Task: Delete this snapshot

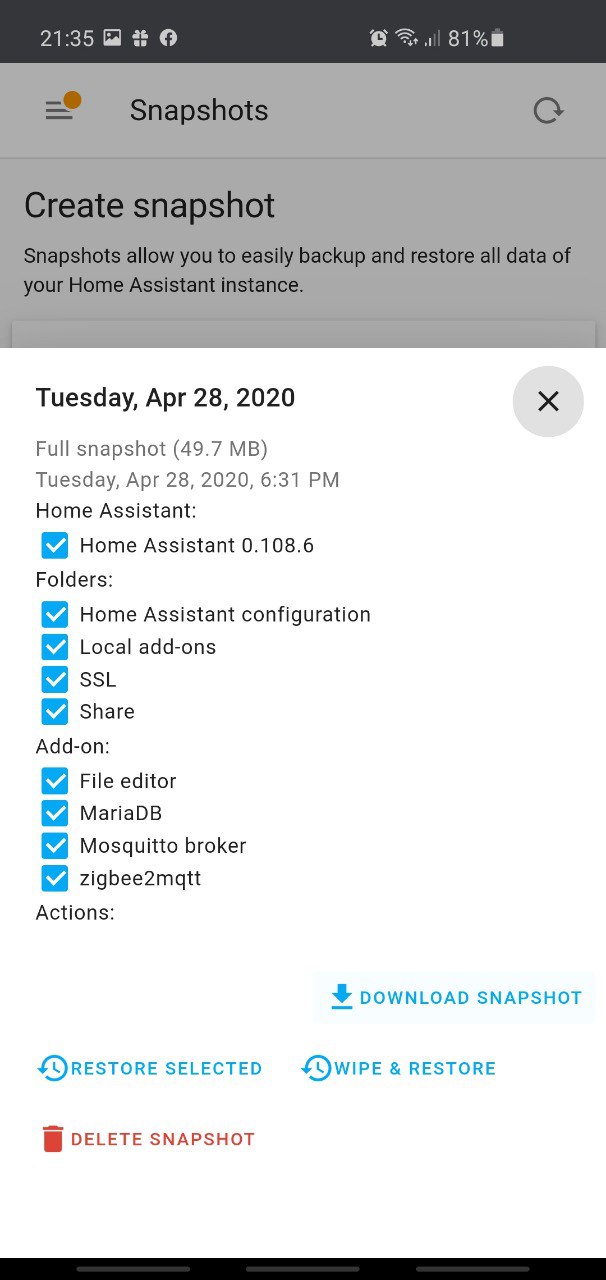Action: click(148, 1139)
